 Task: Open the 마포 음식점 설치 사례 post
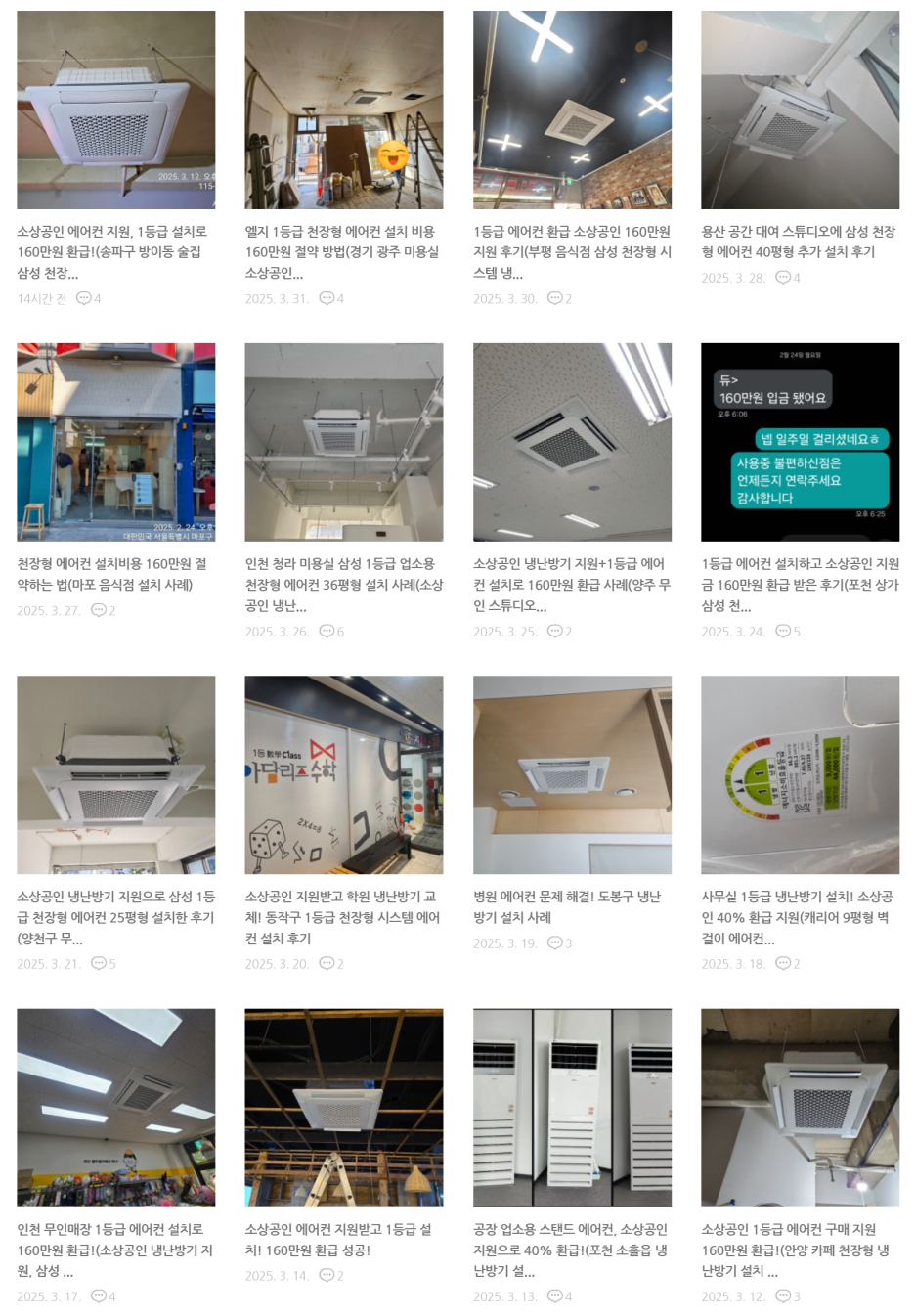tap(112, 574)
